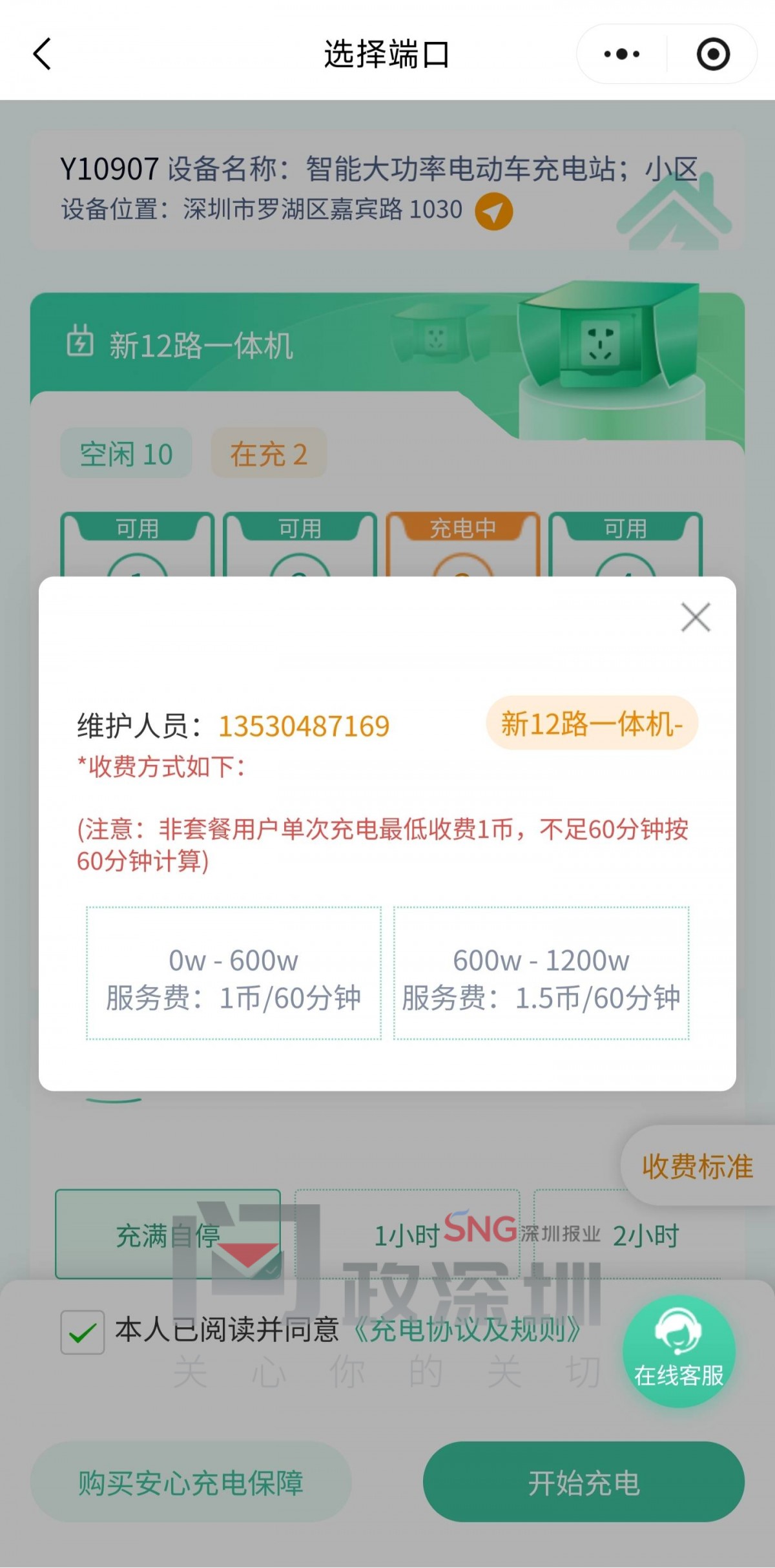
Task: Start charging with 开始充电
Action: tap(583, 1483)
